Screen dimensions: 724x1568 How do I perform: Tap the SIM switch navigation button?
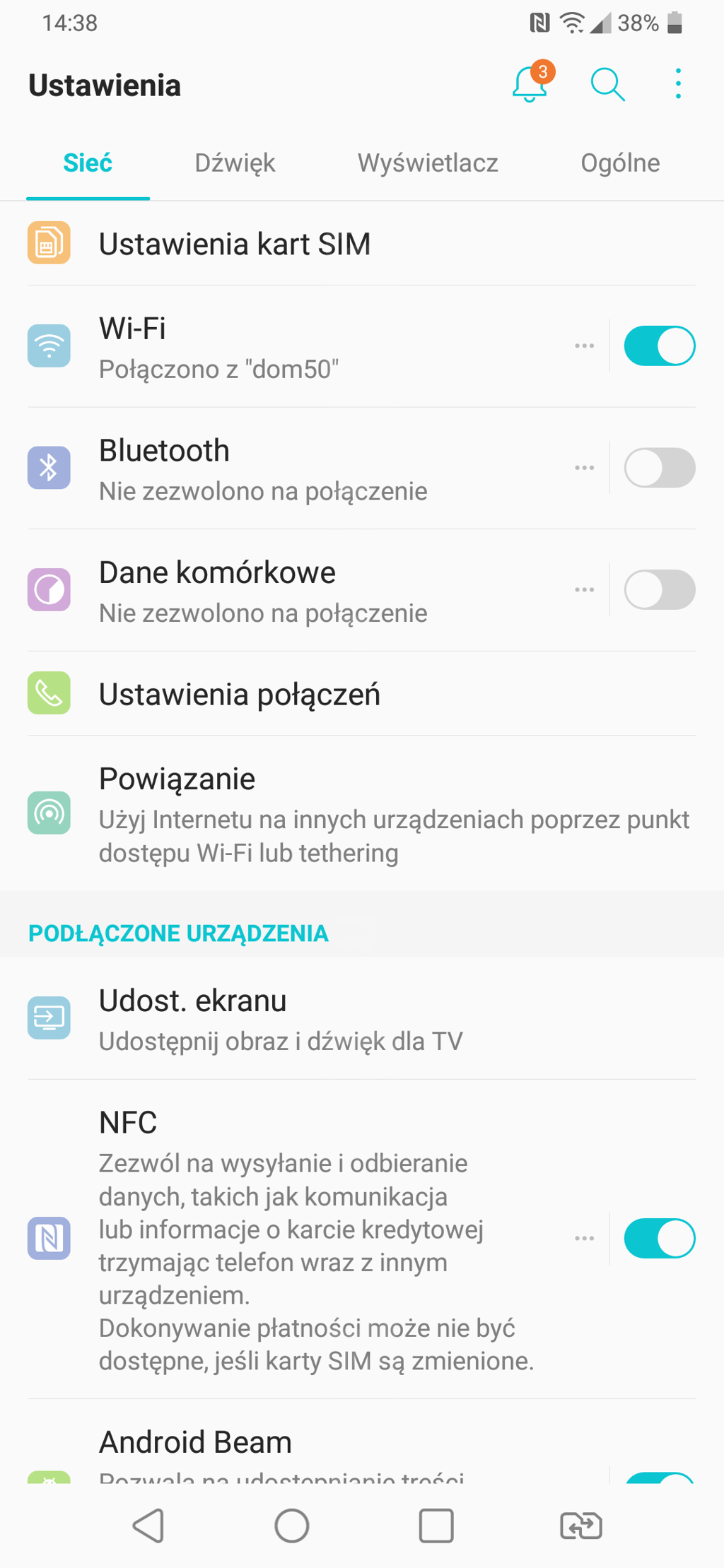pos(581,1526)
